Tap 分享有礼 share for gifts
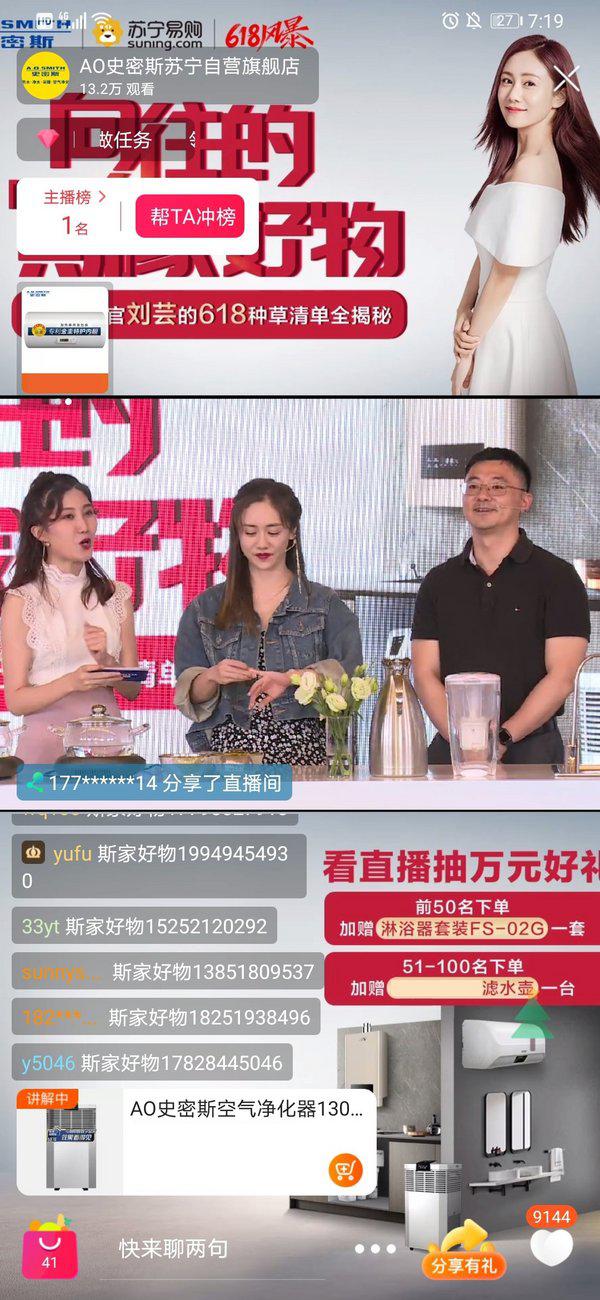Screen dimensions: 600x1300 coord(463,1251)
